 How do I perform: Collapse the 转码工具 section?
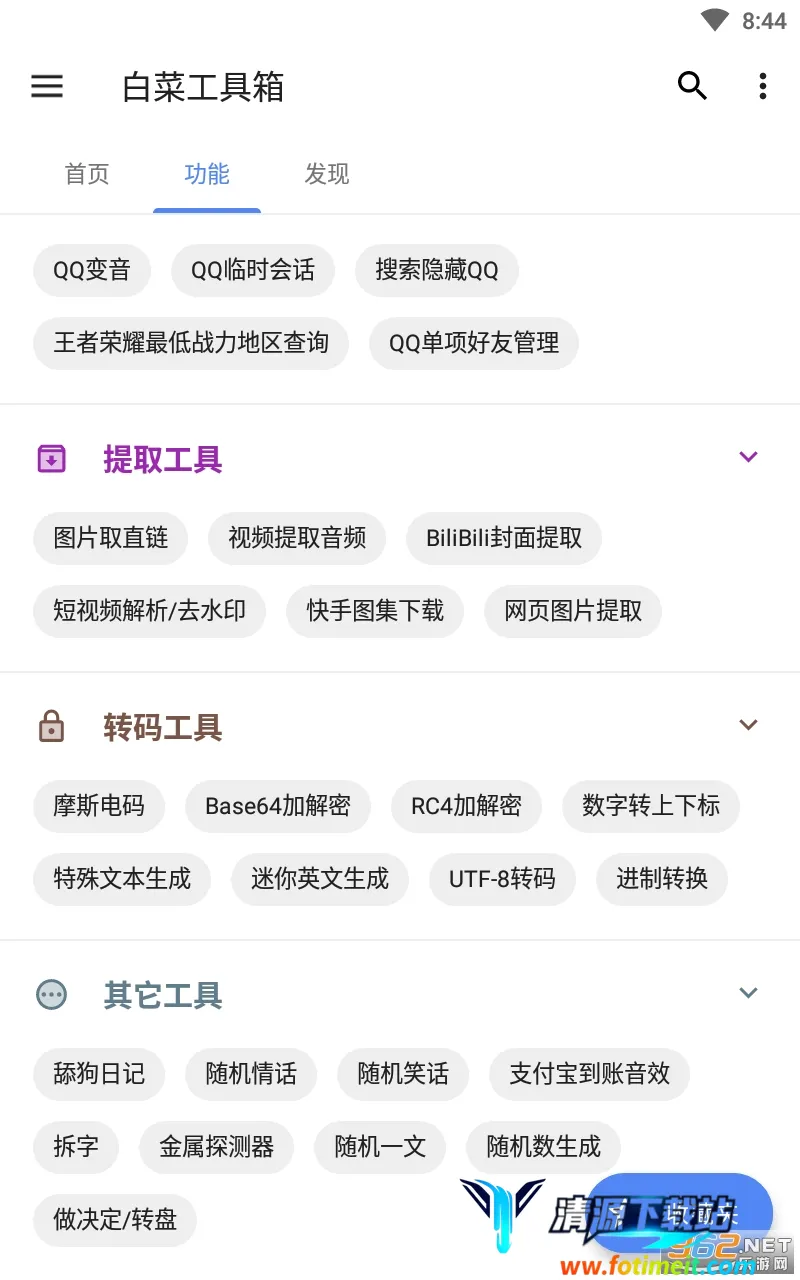(x=748, y=725)
